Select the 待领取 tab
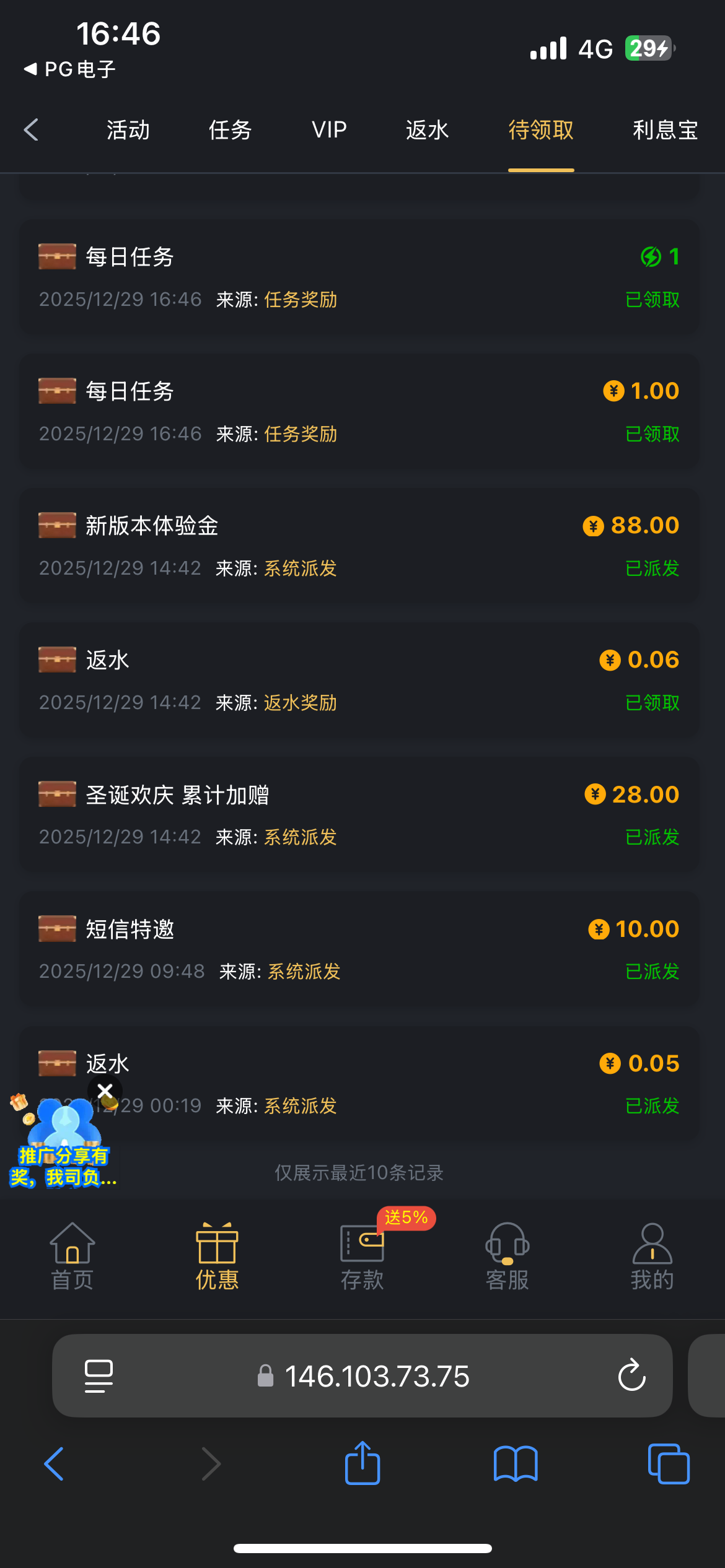The image size is (725, 1568). pos(541,130)
